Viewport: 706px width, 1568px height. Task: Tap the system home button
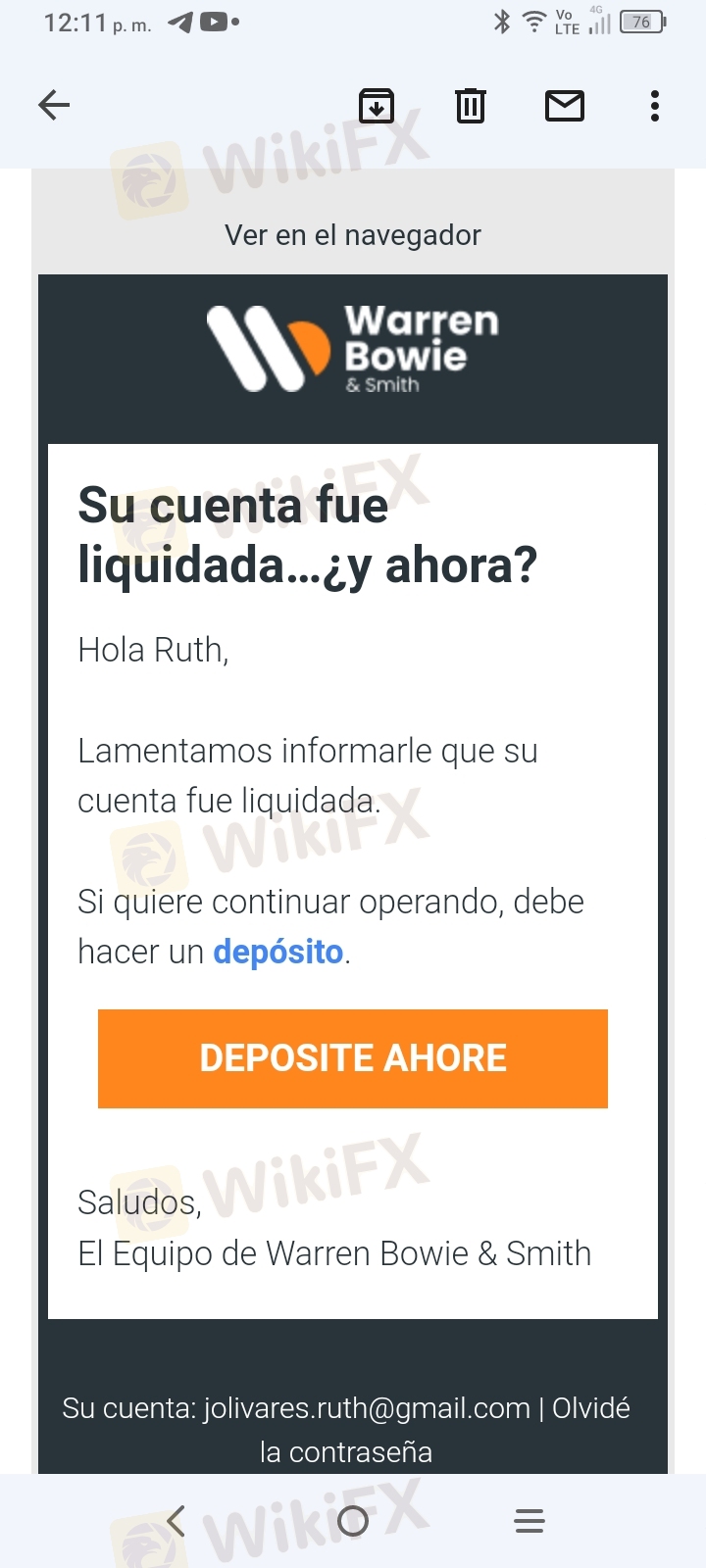(353, 1521)
